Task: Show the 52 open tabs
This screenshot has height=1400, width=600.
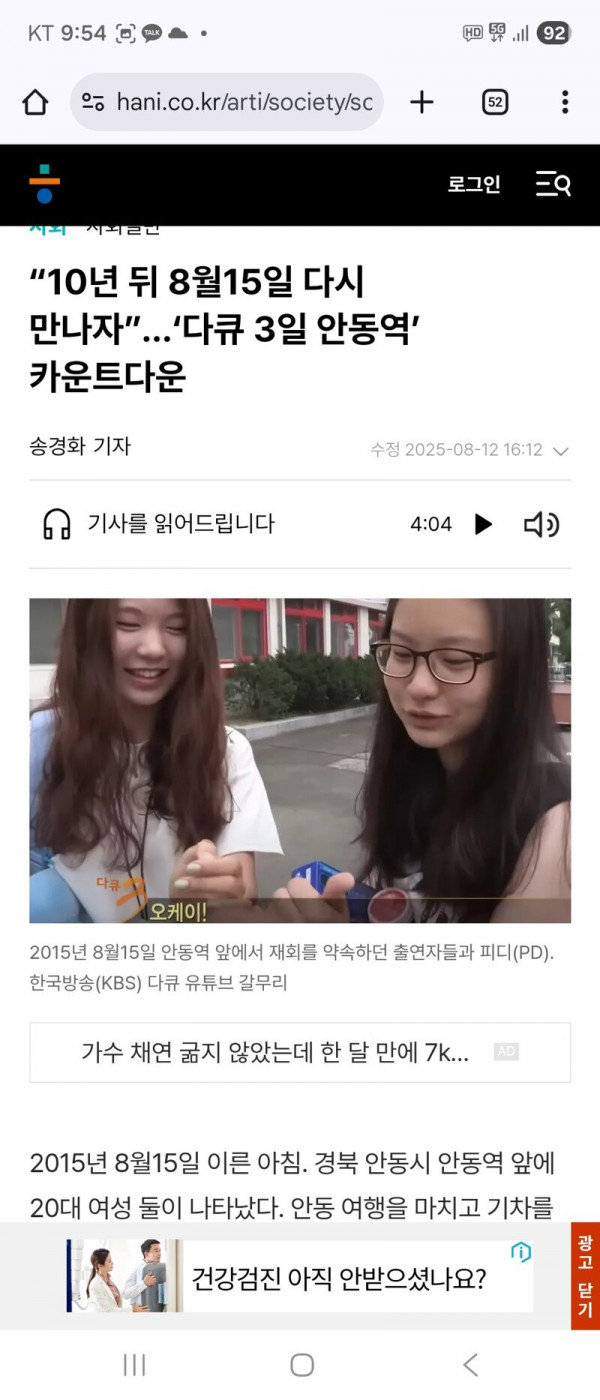Action: 494,102
